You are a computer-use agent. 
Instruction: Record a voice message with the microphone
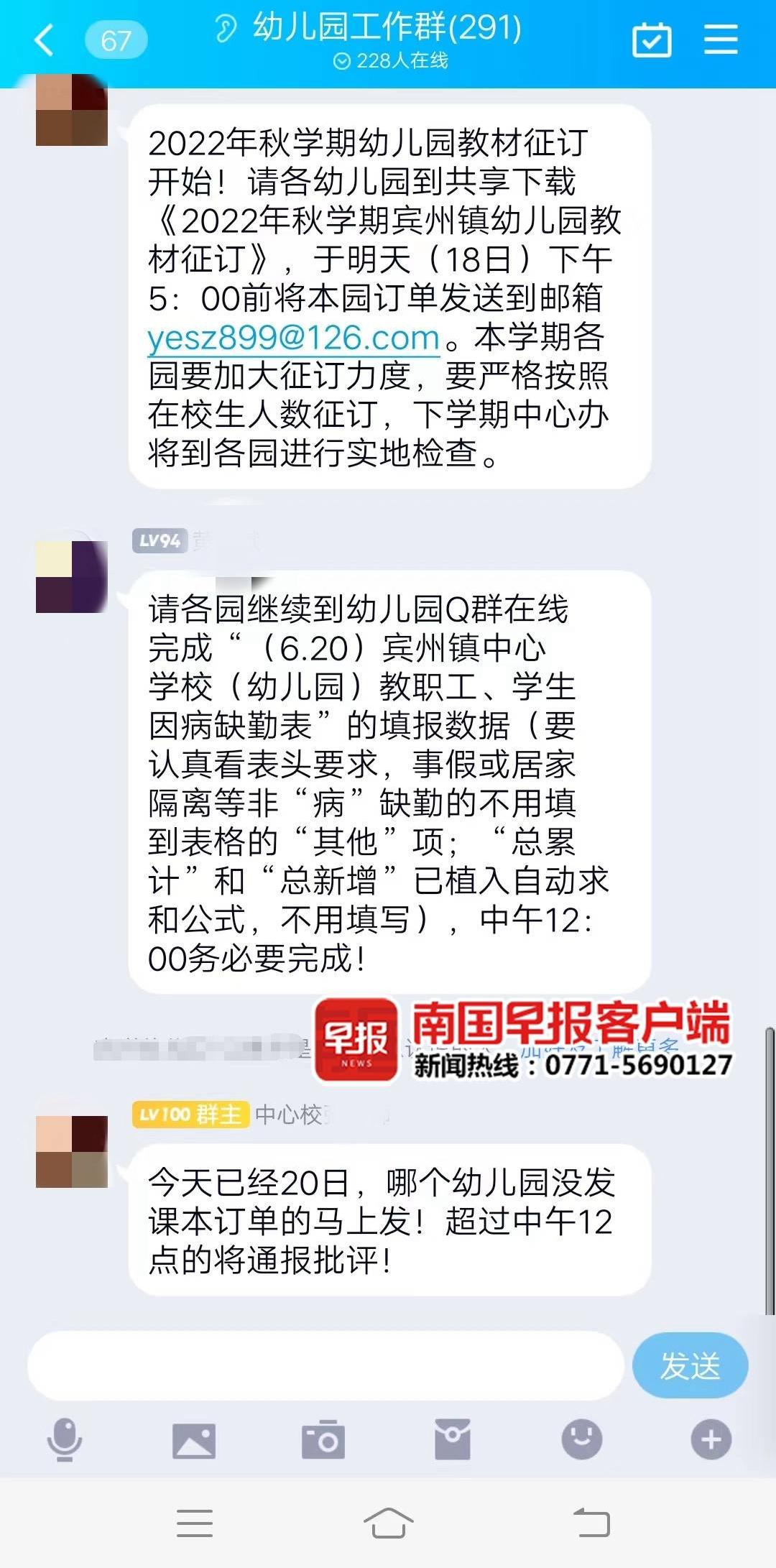65,1440
